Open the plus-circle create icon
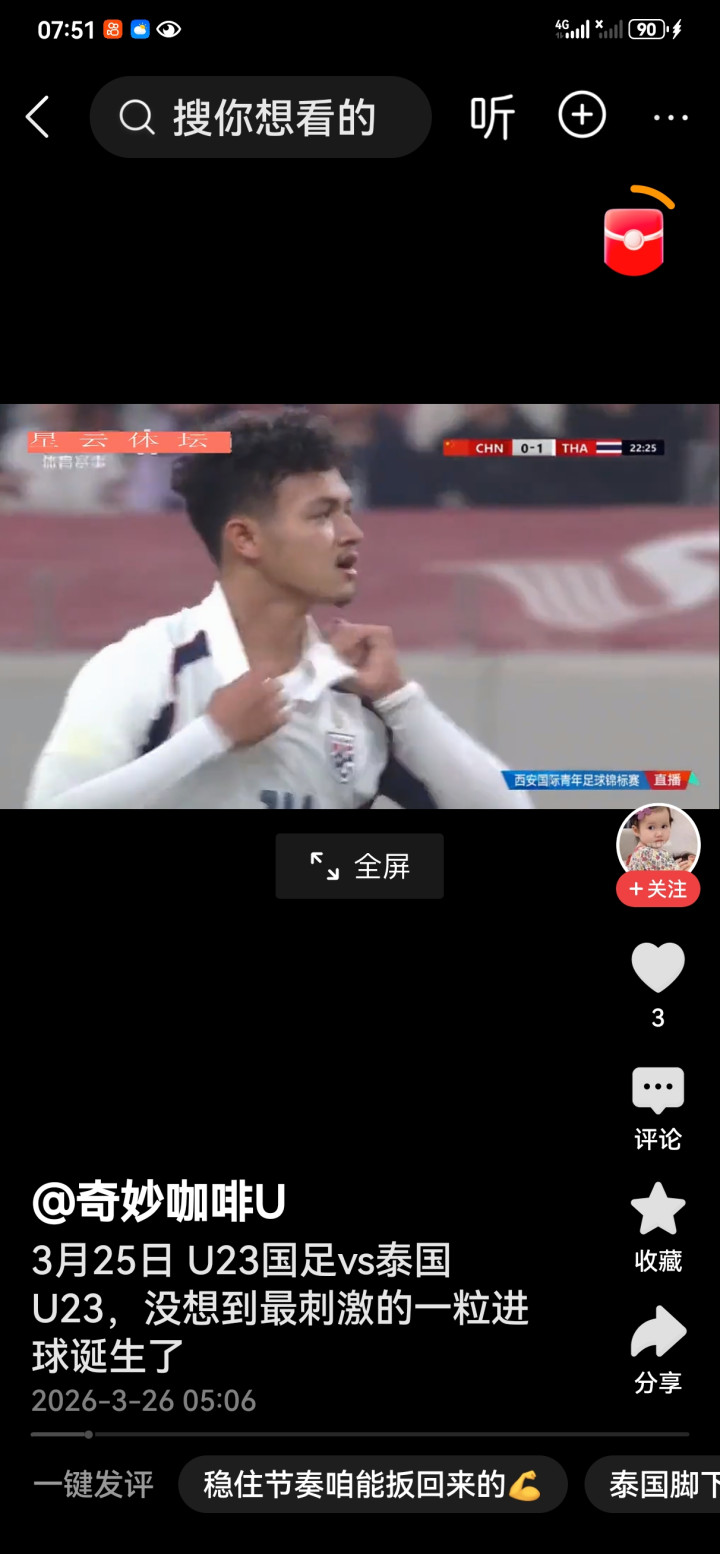The height and width of the screenshot is (1554, 720). tap(582, 116)
